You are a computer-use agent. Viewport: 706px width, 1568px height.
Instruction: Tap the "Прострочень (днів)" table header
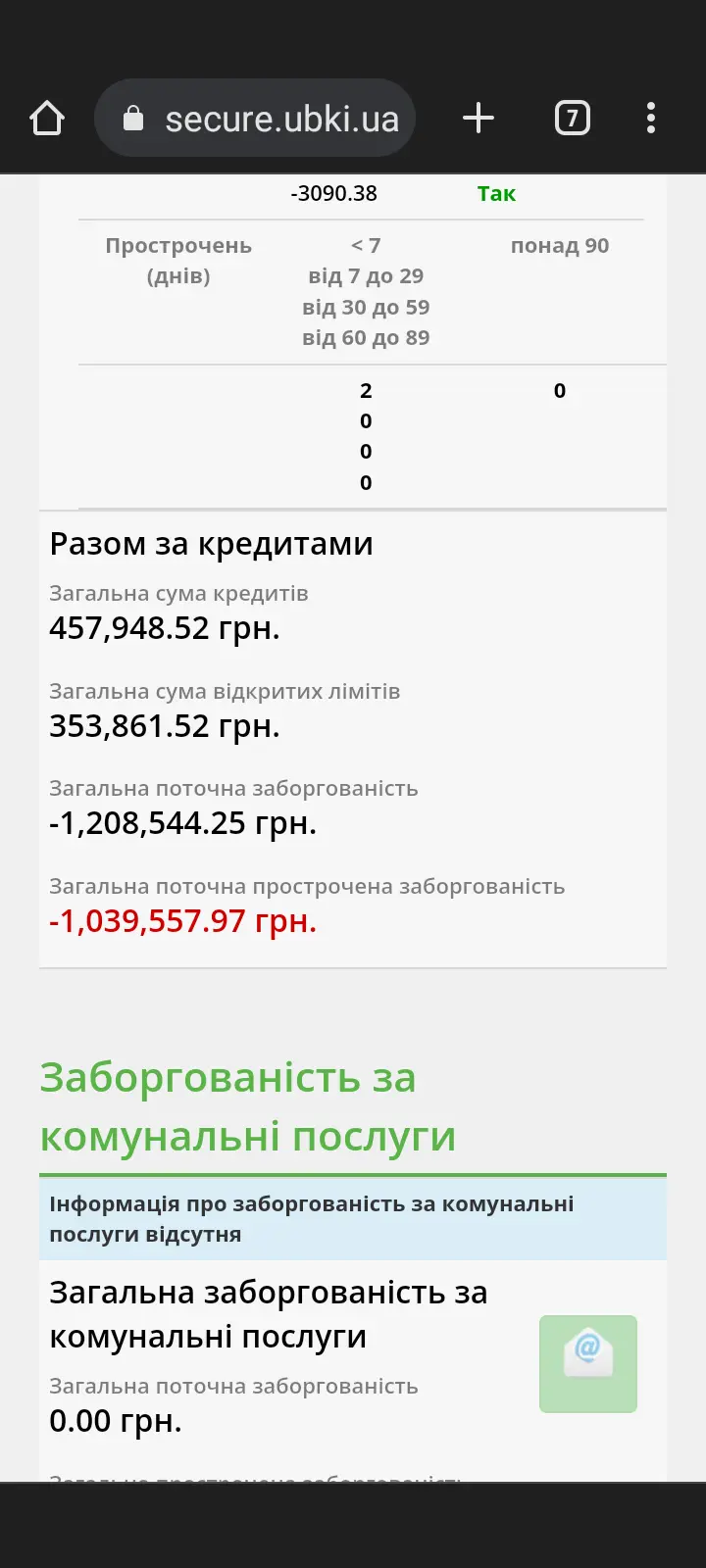point(178,261)
